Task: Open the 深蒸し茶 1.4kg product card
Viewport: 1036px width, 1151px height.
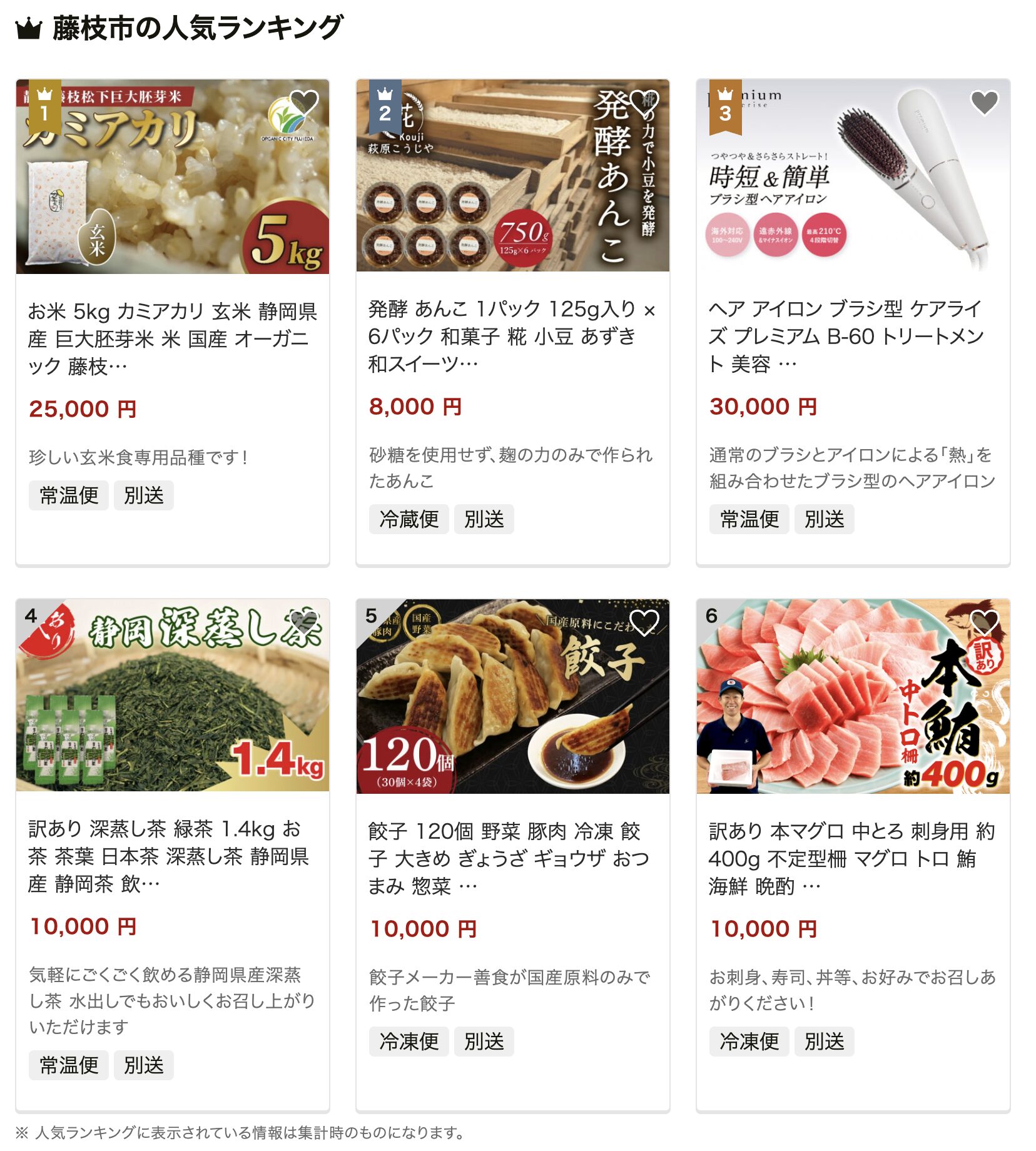Action: tap(173, 856)
